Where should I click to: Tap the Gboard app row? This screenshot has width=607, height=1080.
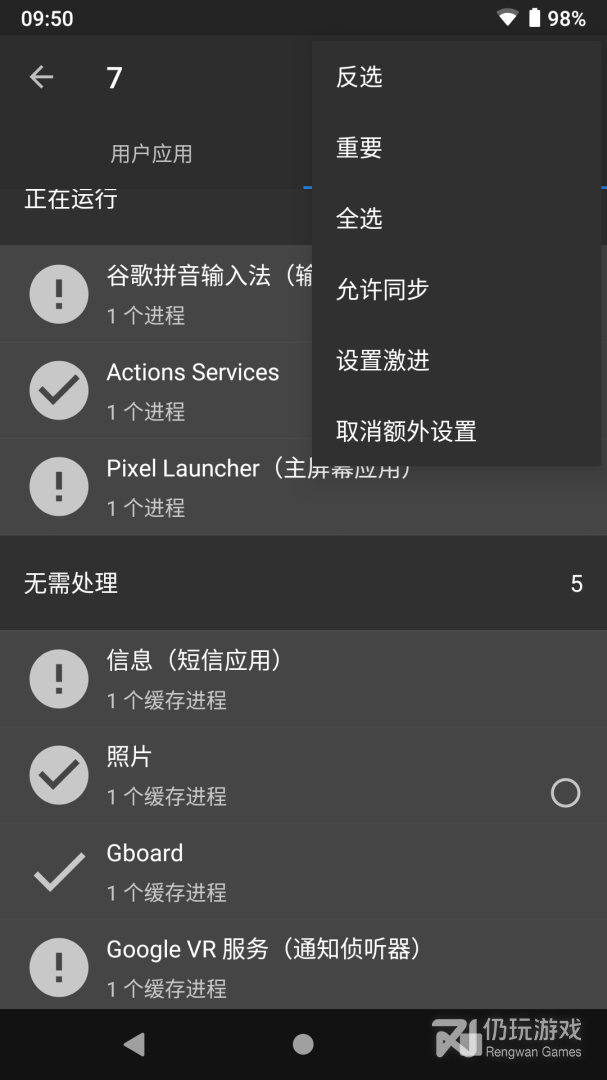tap(303, 872)
